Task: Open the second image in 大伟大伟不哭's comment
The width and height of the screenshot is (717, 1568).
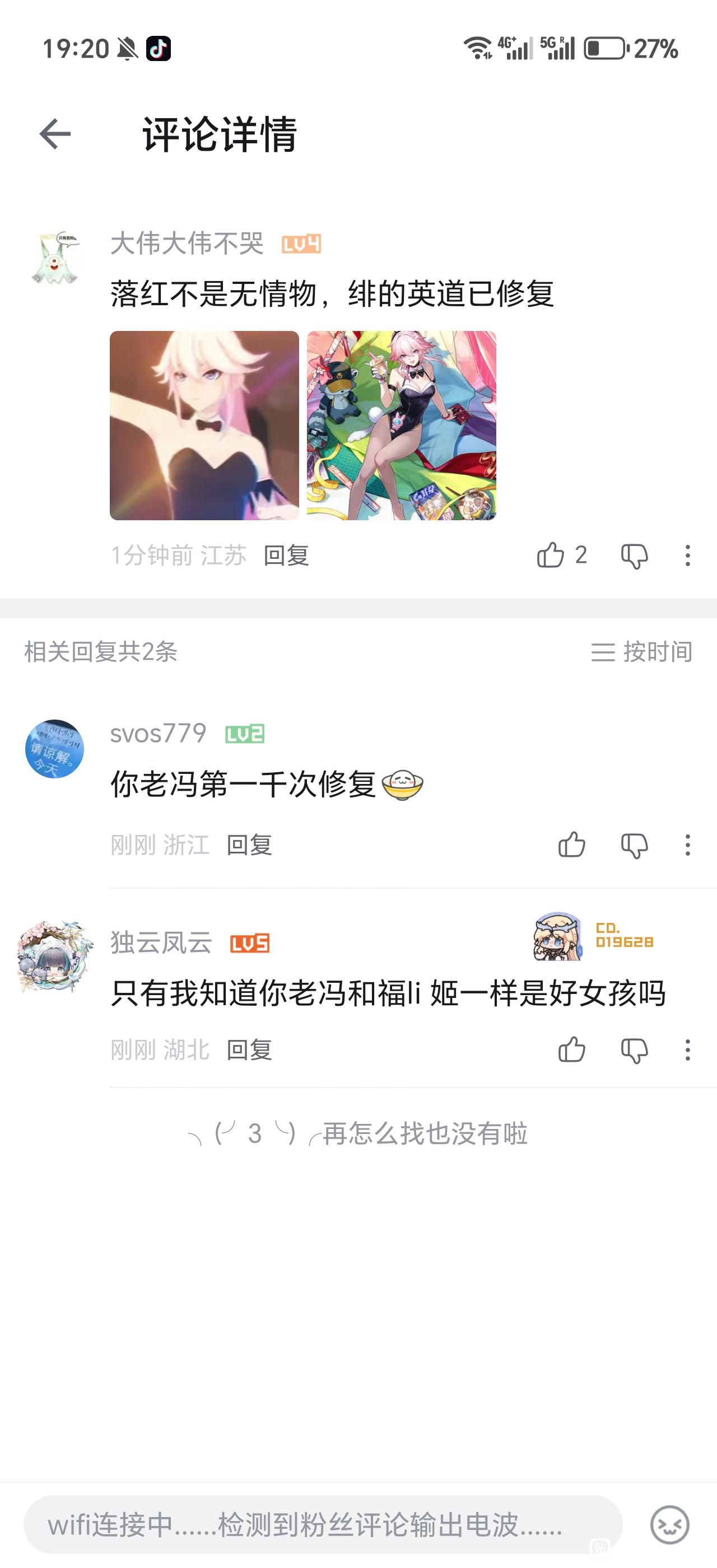Action: (401, 426)
